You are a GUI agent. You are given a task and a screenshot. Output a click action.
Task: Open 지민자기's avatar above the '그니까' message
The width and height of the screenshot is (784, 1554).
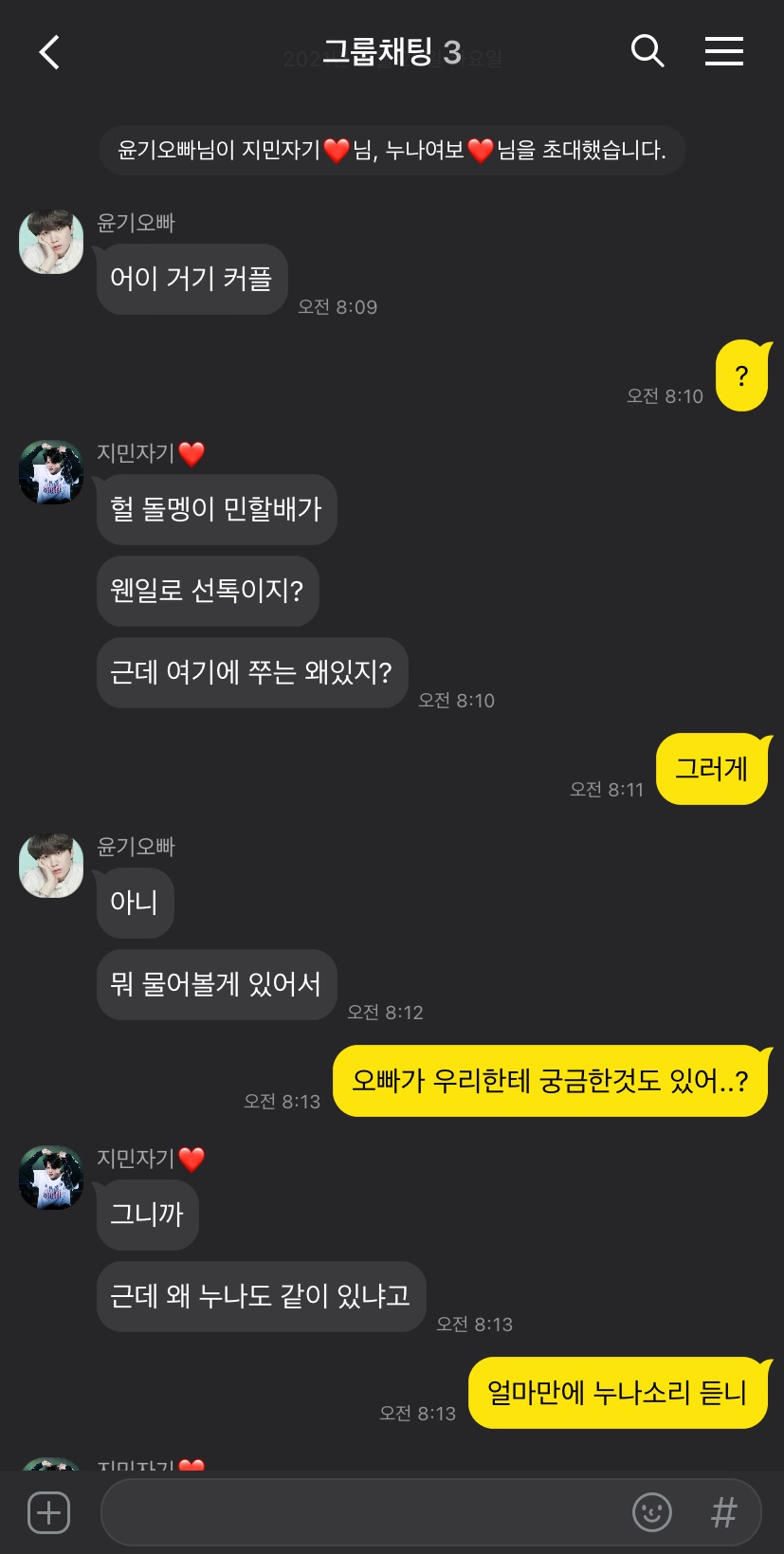pos(51,1178)
